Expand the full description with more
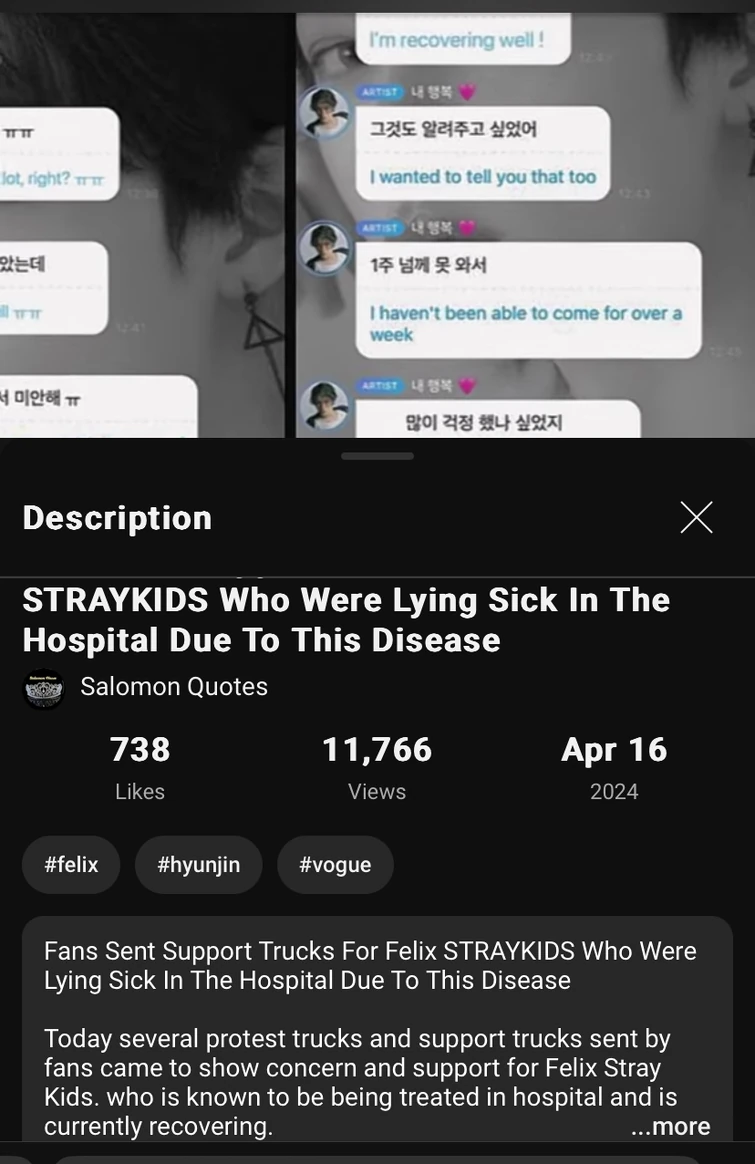Image resolution: width=755 pixels, height=1164 pixels. pyautogui.click(x=671, y=1126)
